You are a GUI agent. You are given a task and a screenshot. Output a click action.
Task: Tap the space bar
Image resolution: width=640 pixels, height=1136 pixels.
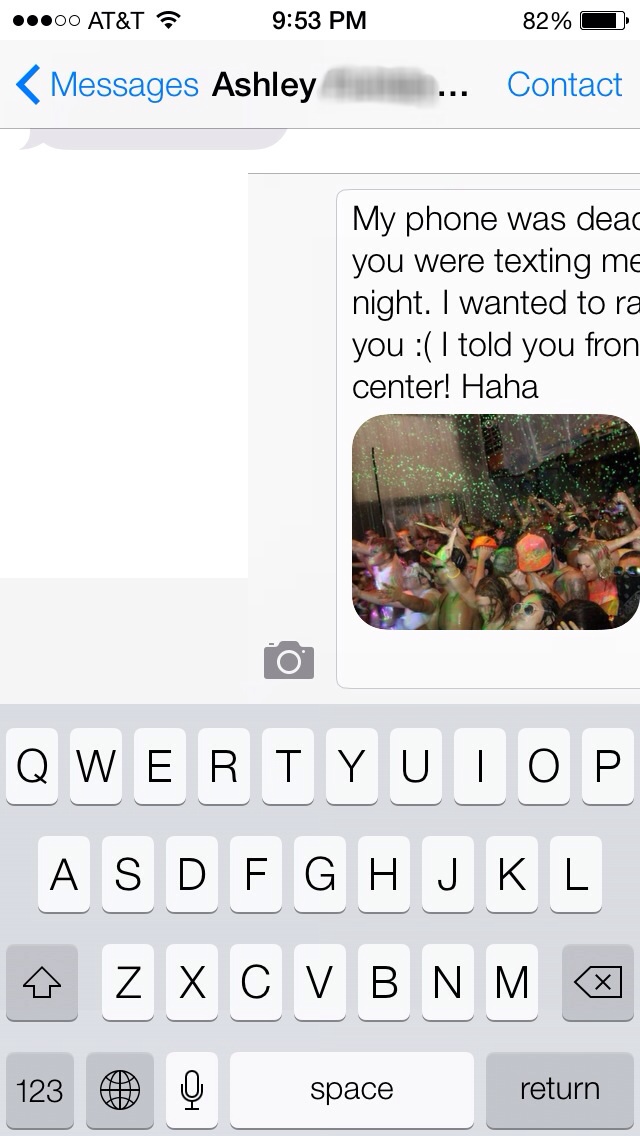coord(352,1090)
